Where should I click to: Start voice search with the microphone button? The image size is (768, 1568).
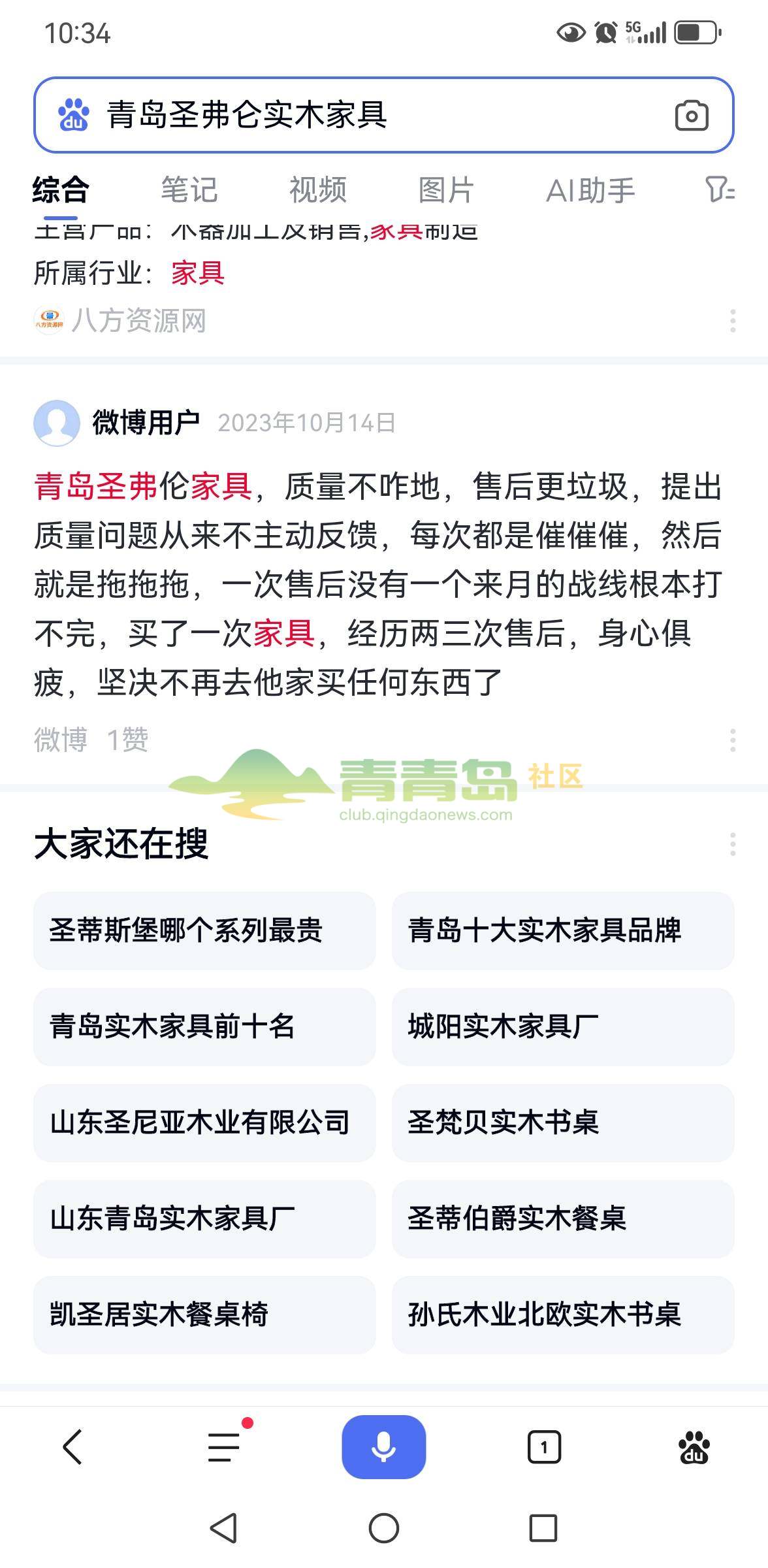coord(384,1446)
